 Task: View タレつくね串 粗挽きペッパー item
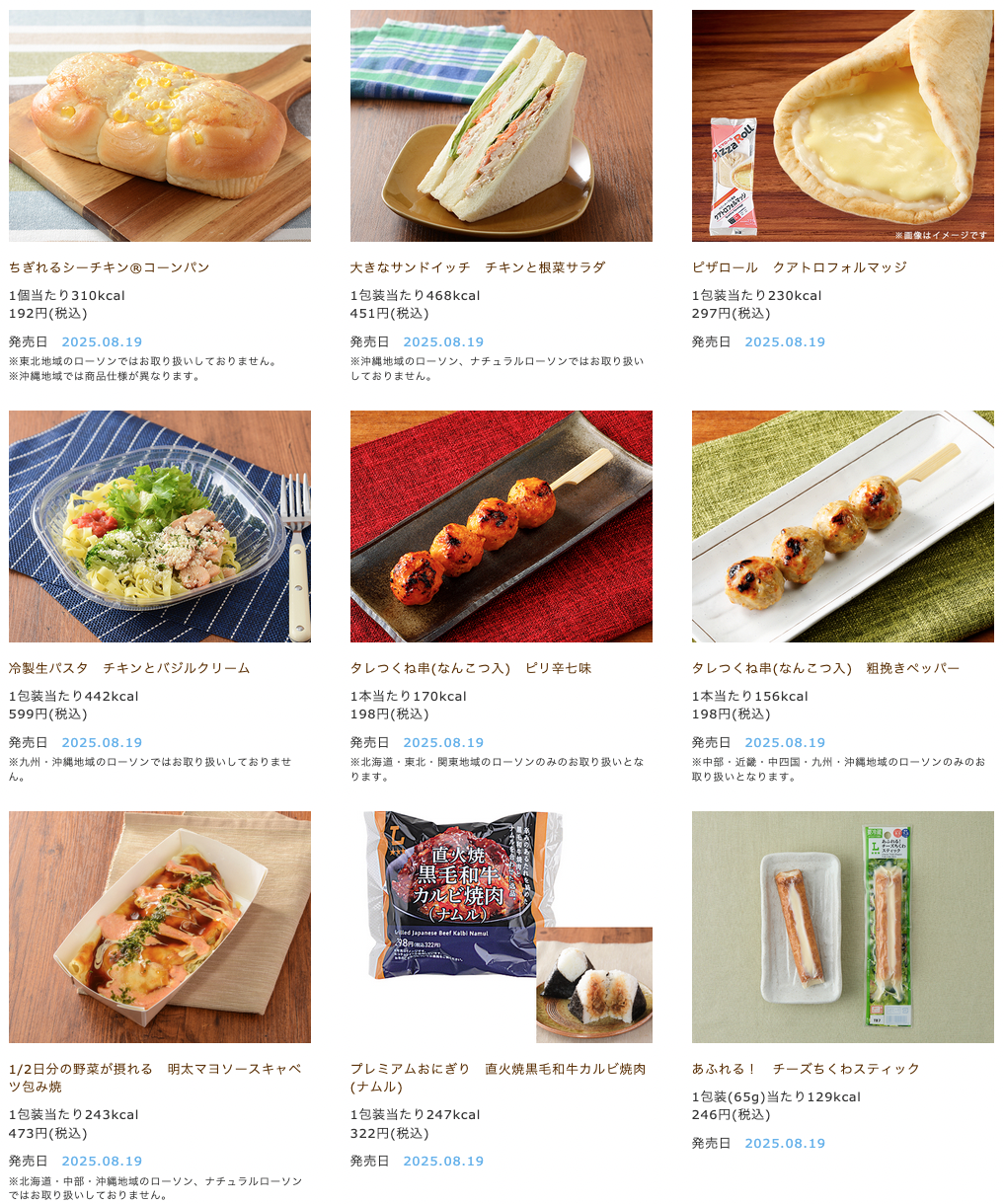pos(825,668)
